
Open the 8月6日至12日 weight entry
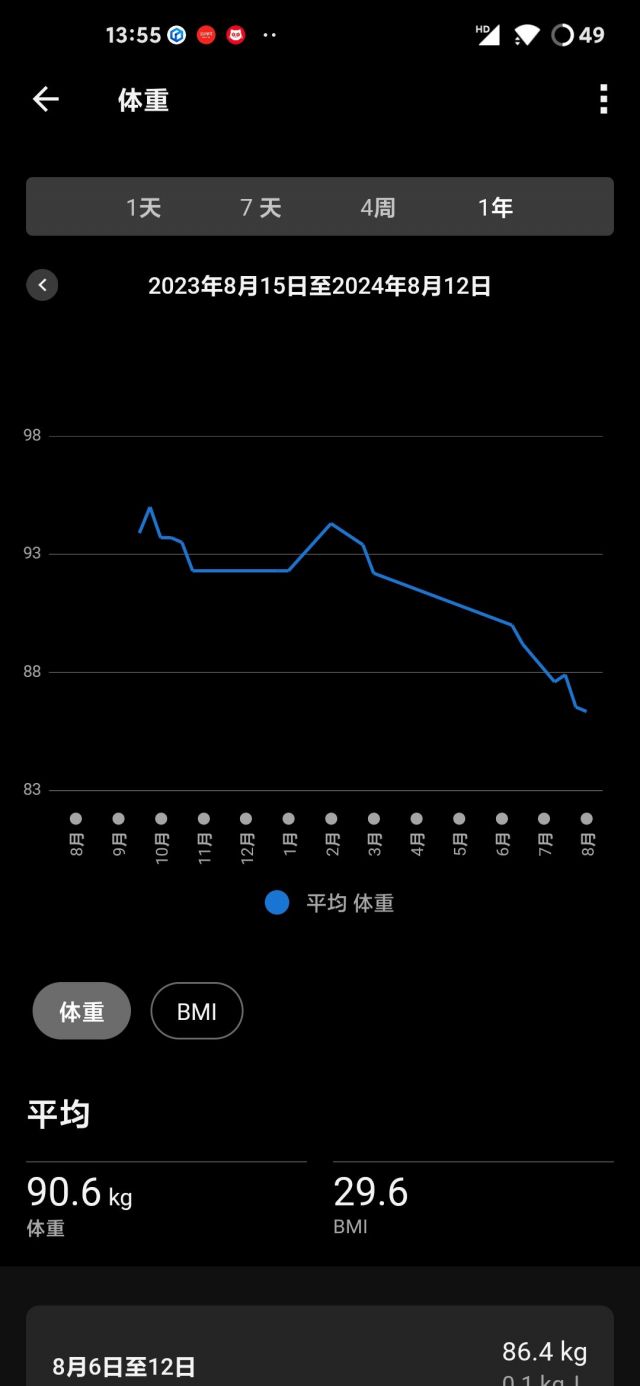coord(320,1355)
